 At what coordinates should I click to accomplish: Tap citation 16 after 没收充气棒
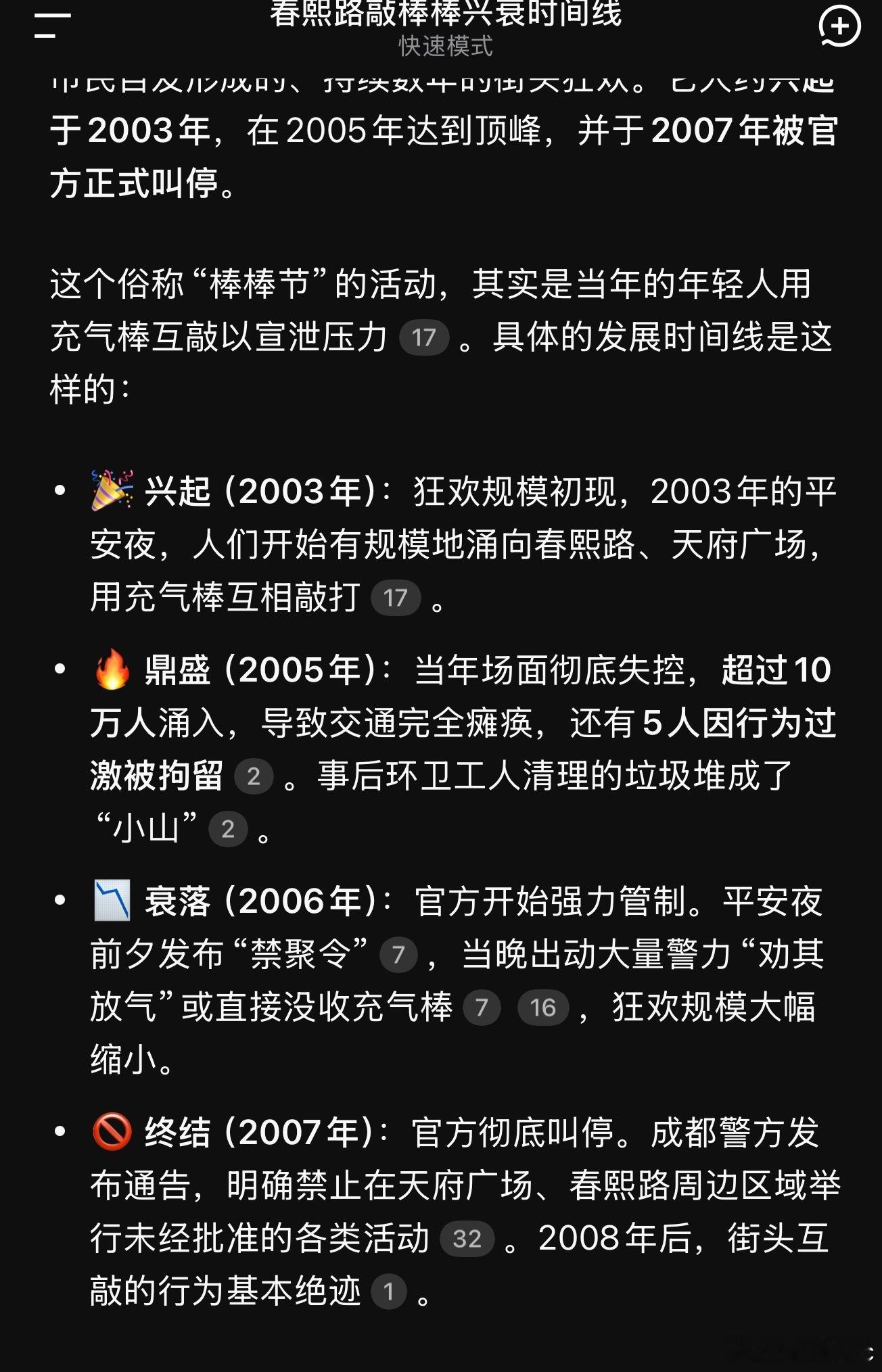click(543, 1008)
